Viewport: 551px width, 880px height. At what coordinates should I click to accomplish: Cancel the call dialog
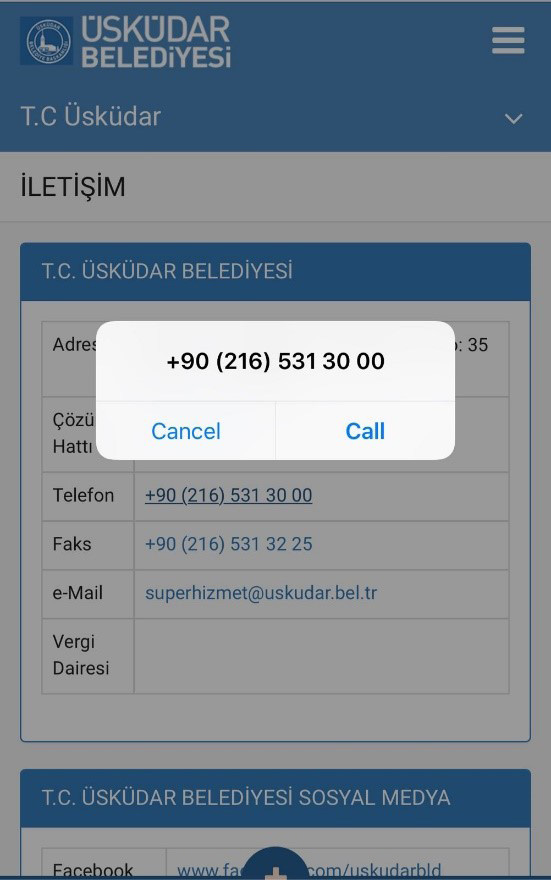(x=186, y=431)
